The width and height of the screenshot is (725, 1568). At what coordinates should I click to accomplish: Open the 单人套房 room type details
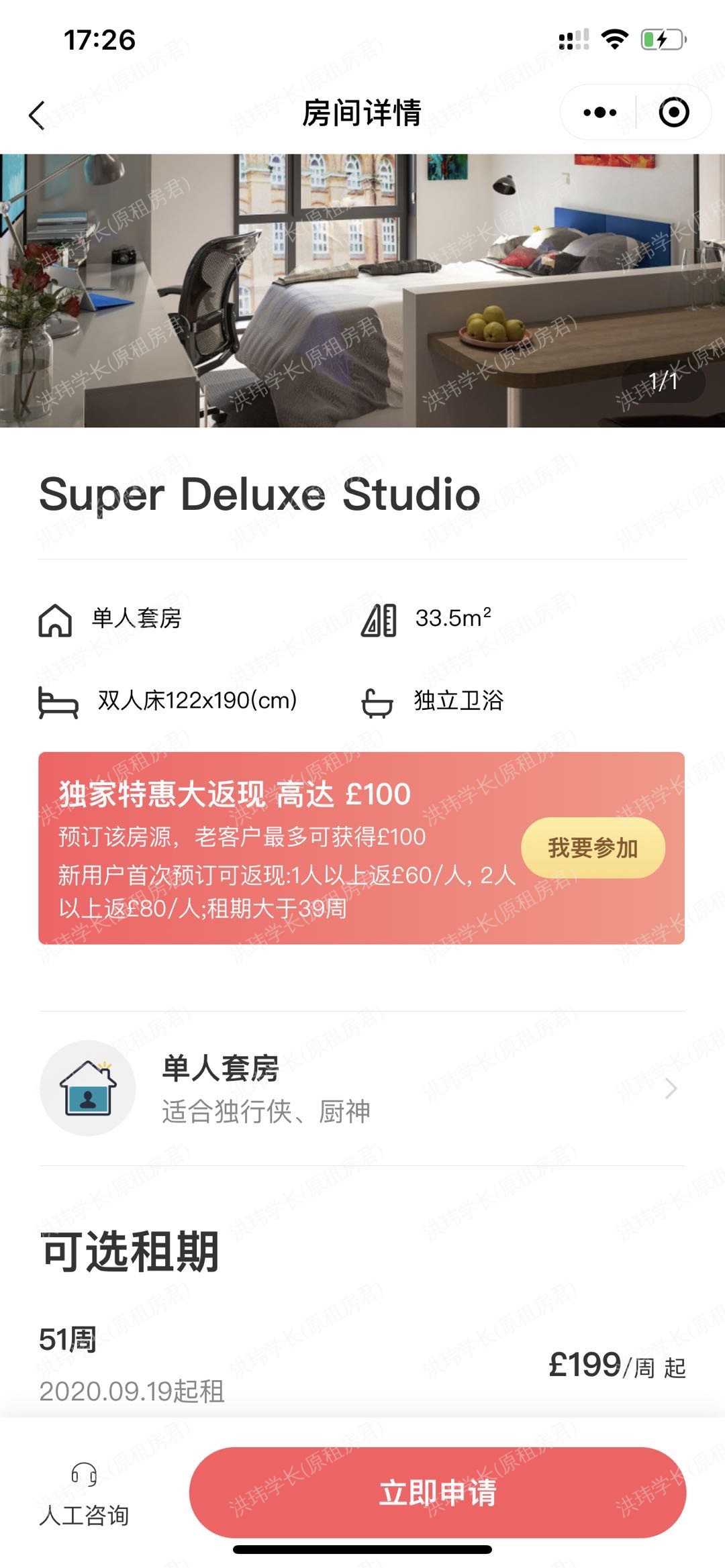[x=362, y=1088]
